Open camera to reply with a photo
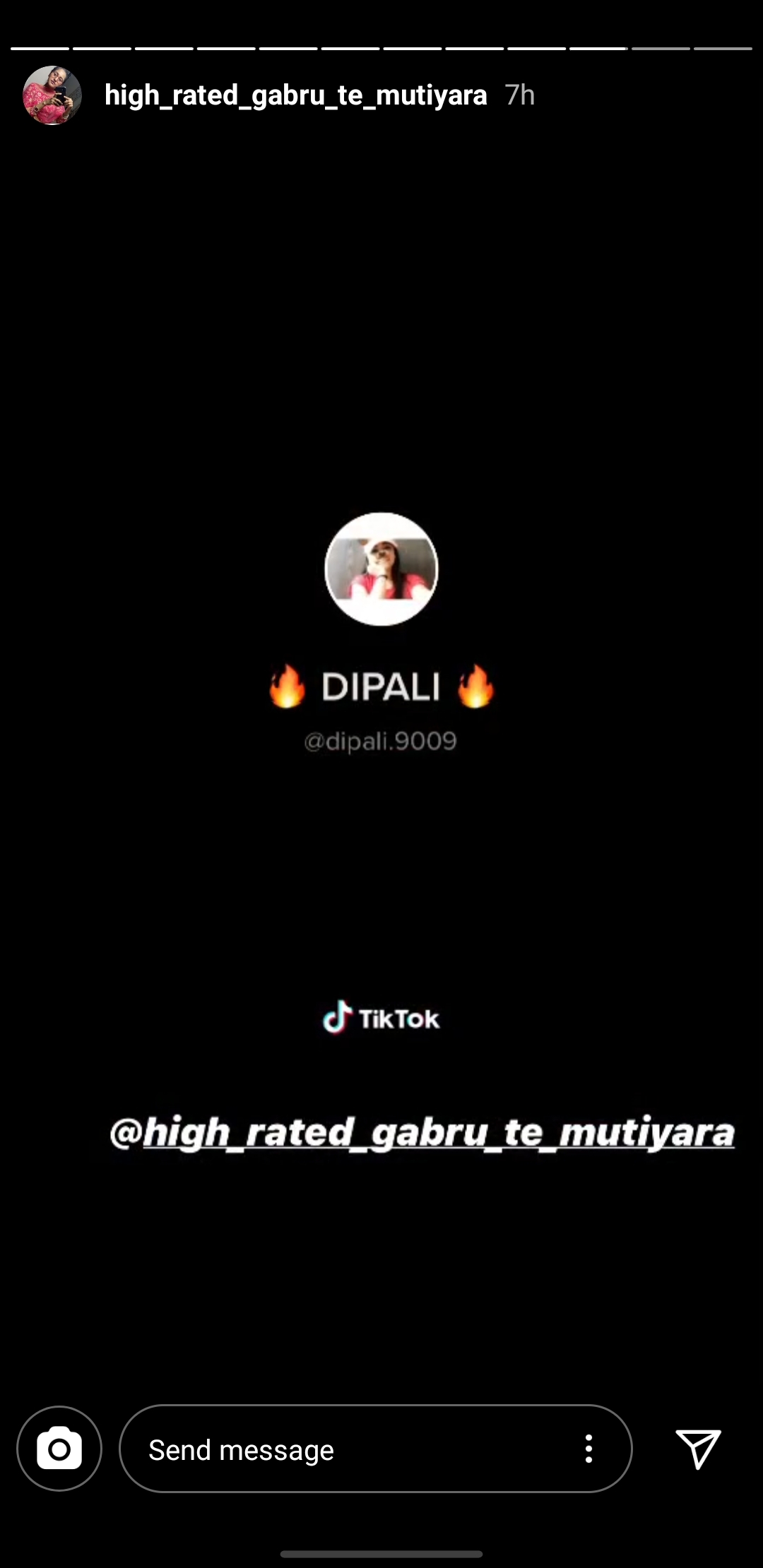The height and width of the screenshot is (1568, 763). [x=59, y=1449]
